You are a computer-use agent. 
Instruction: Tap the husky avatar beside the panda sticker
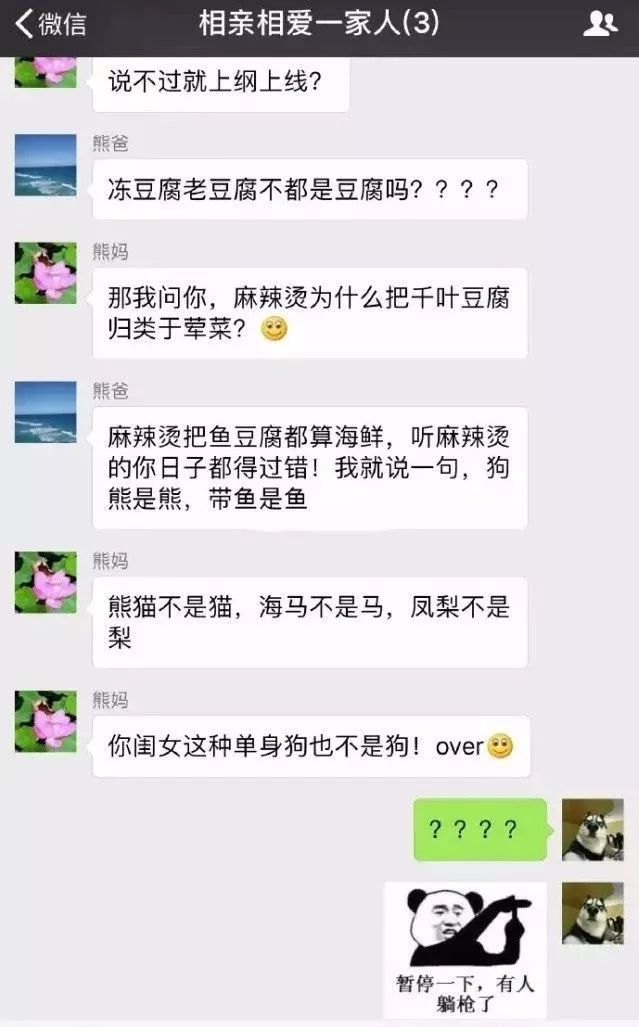(x=592, y=912)
